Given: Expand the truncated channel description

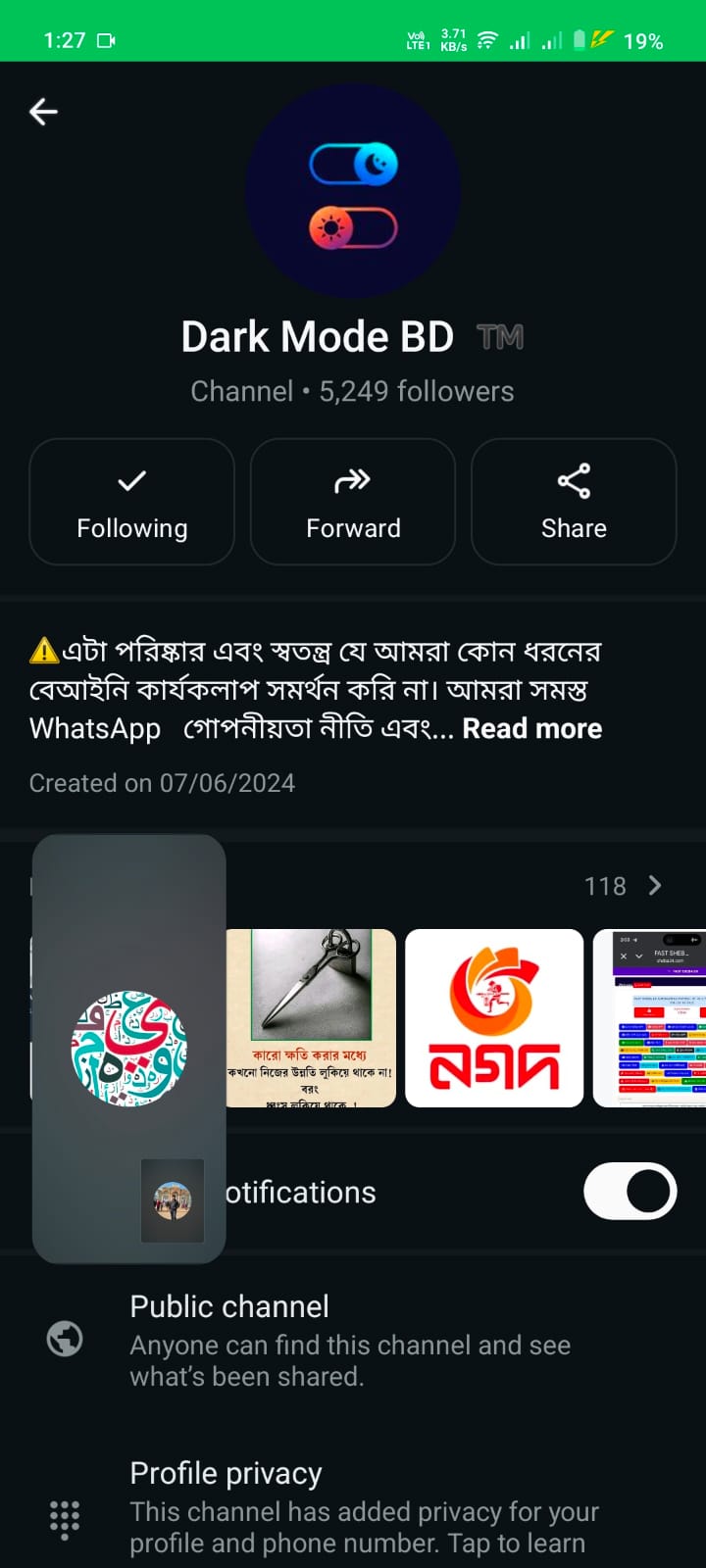Looking at the screenshot, I should (x=531, y=728).
